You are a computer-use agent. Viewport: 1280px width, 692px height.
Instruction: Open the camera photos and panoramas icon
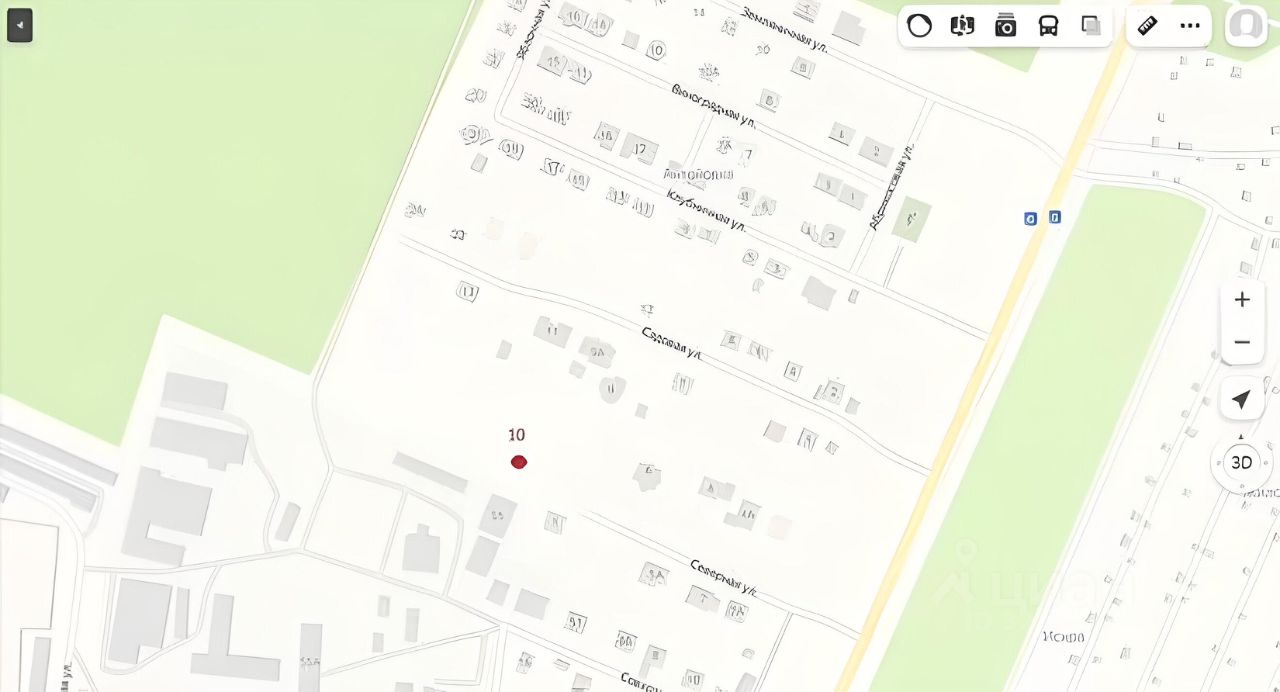[1005, 26]
